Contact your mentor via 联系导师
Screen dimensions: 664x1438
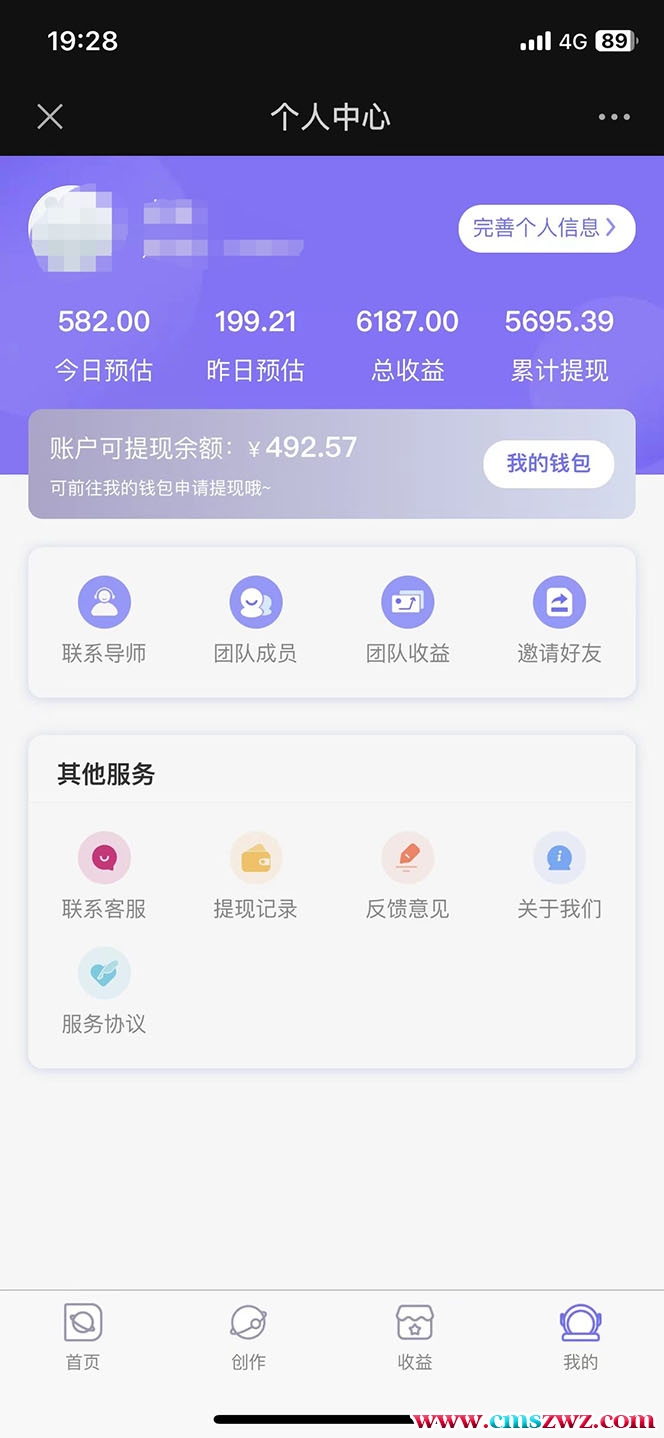tap(104, 622)
